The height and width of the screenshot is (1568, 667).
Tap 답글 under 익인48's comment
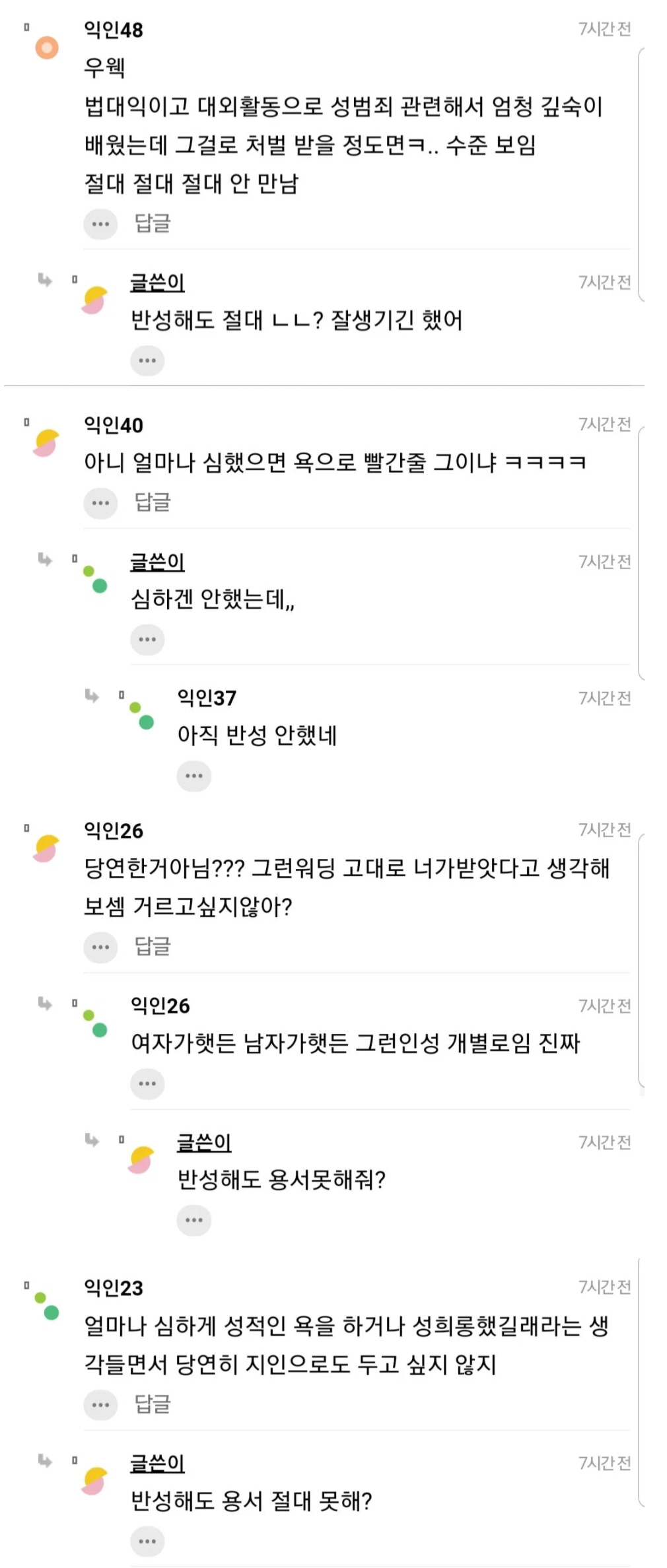(x=153, y=223)
